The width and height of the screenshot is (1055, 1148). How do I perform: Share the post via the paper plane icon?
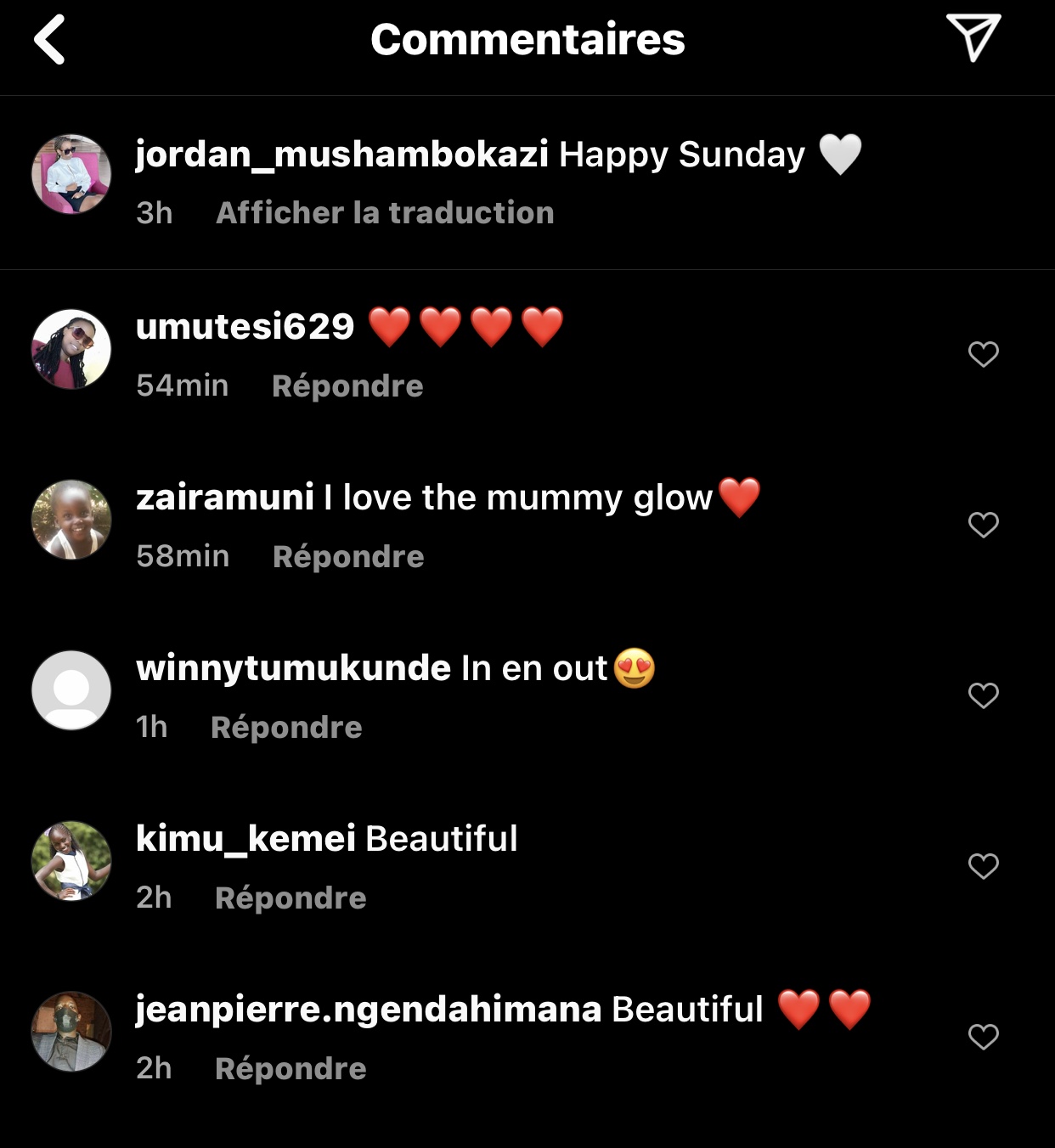(x=973, y=38)
